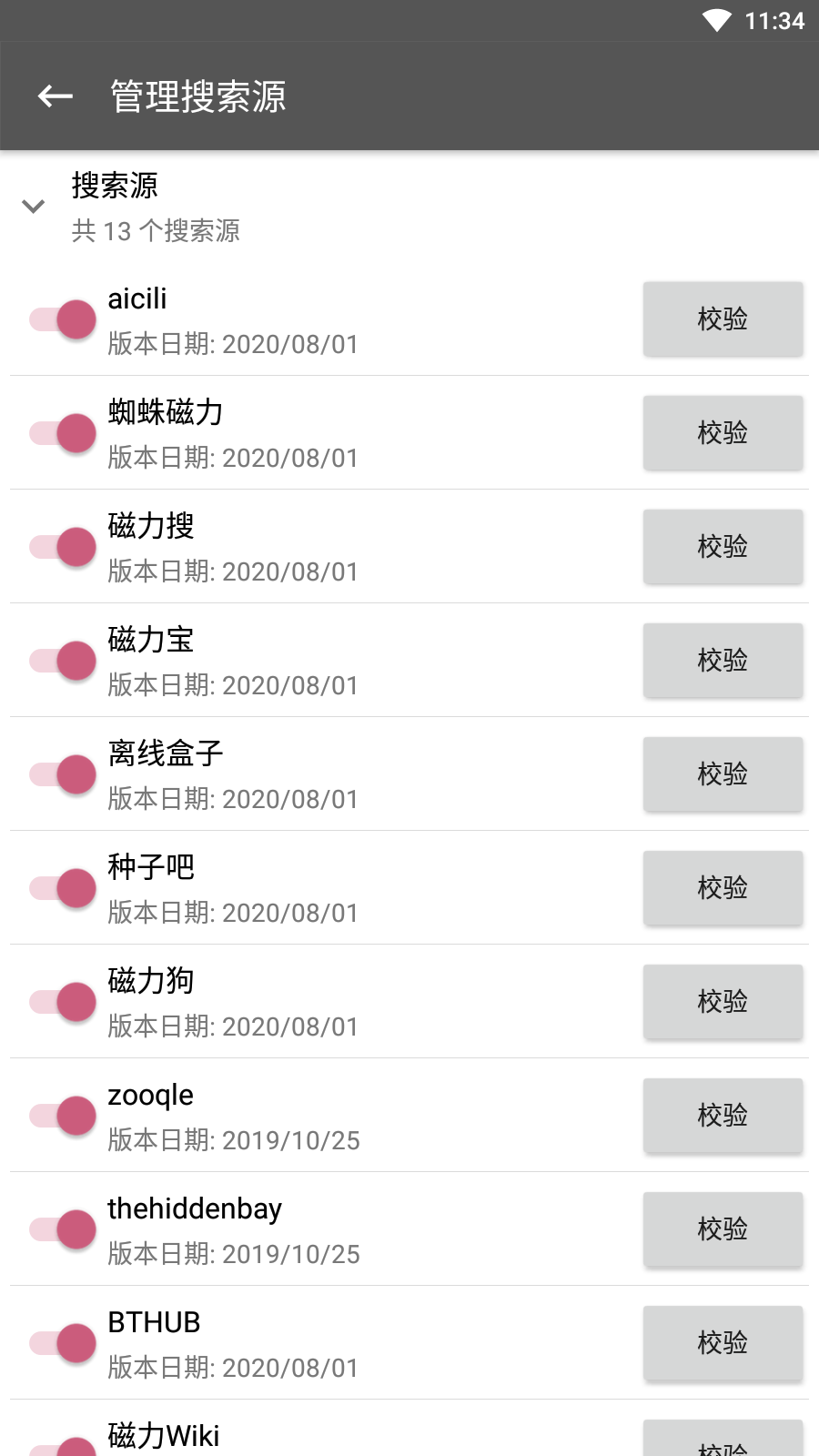The height and width of the screenshot is (1456, 819).
Task: Verify the thehiddenbay source
Action: 723,1229
